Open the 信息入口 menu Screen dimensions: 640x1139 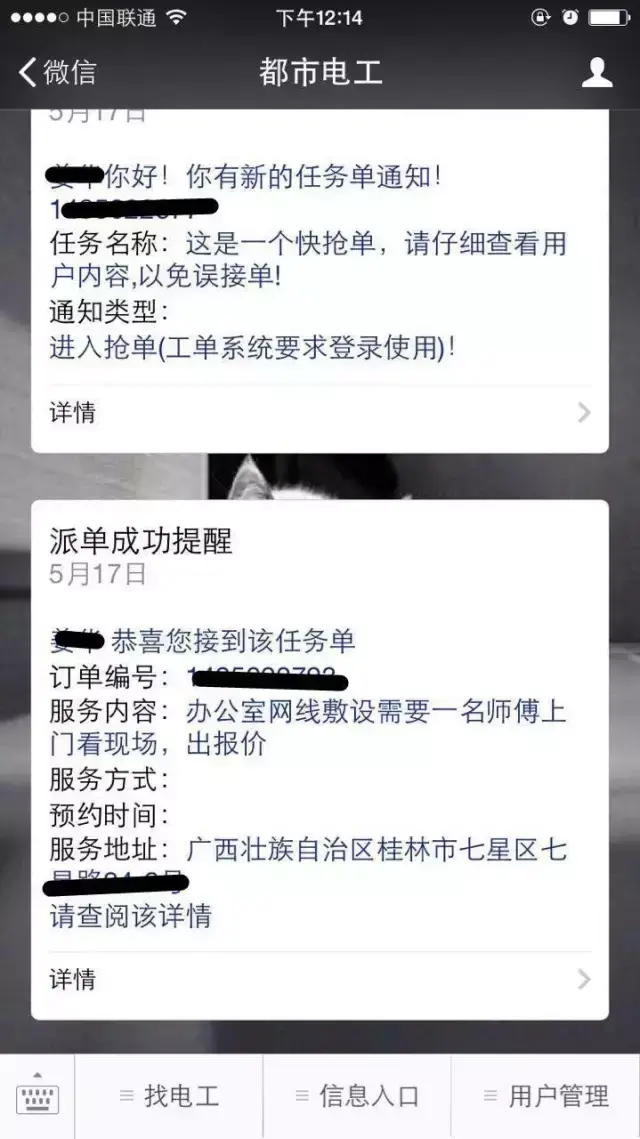pyautogui.click(x=357, y=1096)
